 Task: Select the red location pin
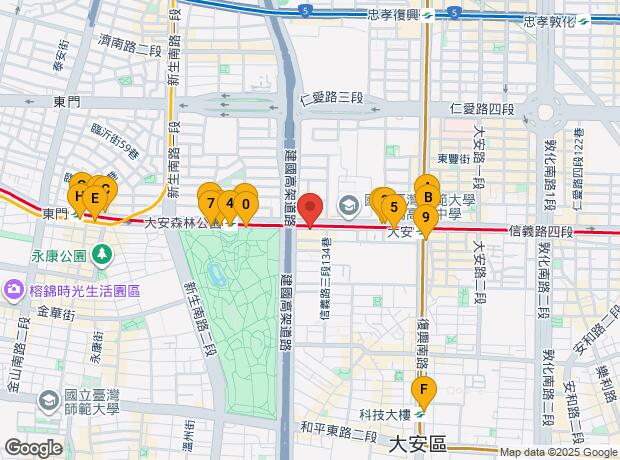coord(311,208)
